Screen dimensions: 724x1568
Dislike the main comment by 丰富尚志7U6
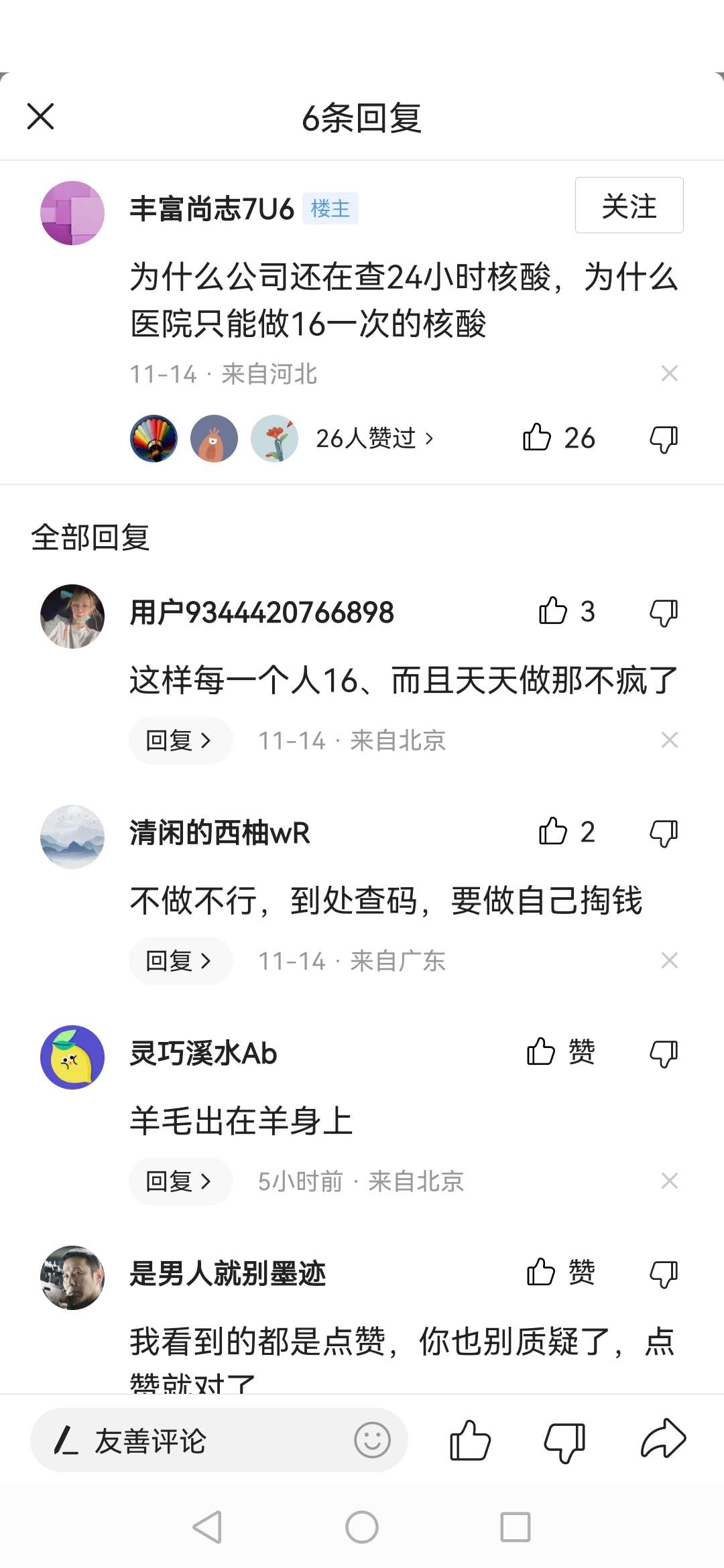(x=664, y=439)
